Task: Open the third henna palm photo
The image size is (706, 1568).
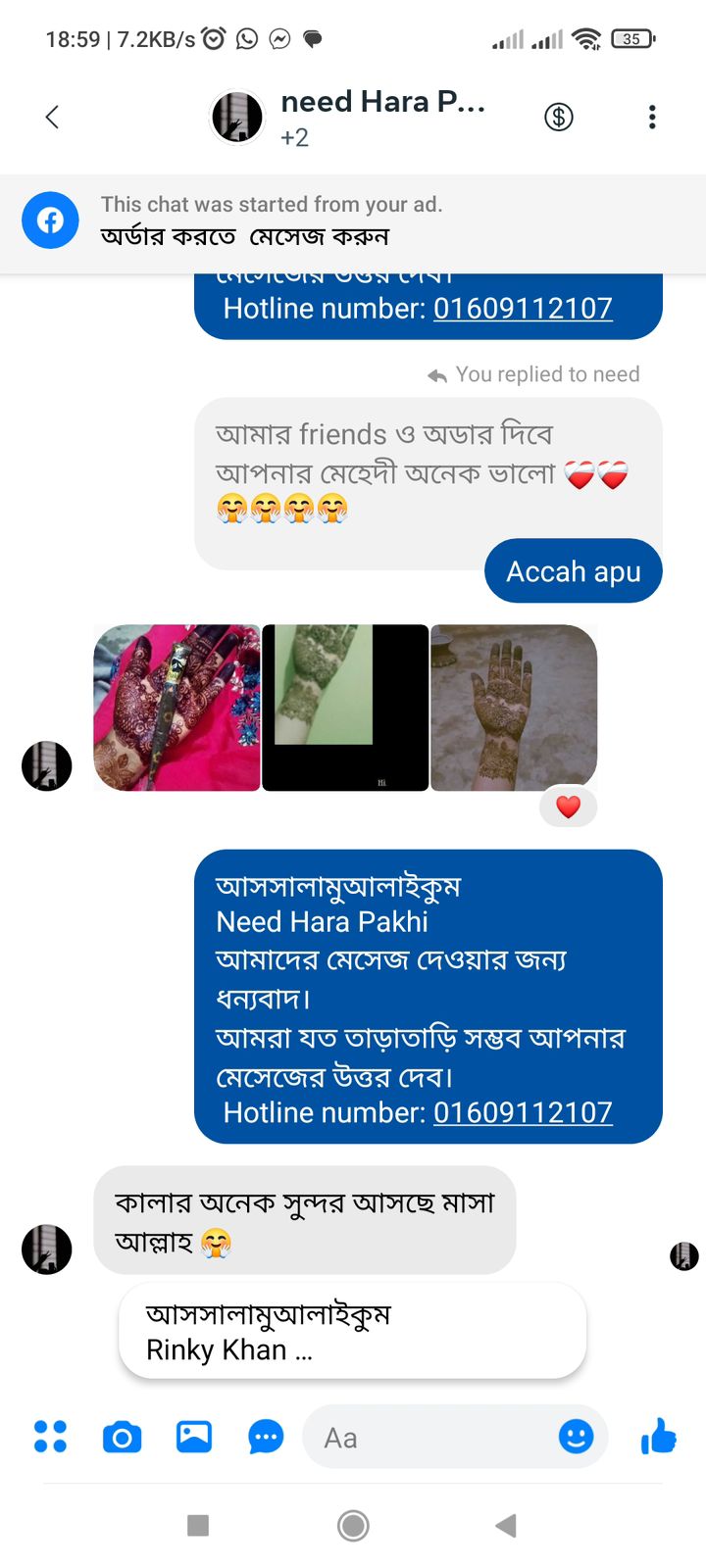Action: (514, 708)
